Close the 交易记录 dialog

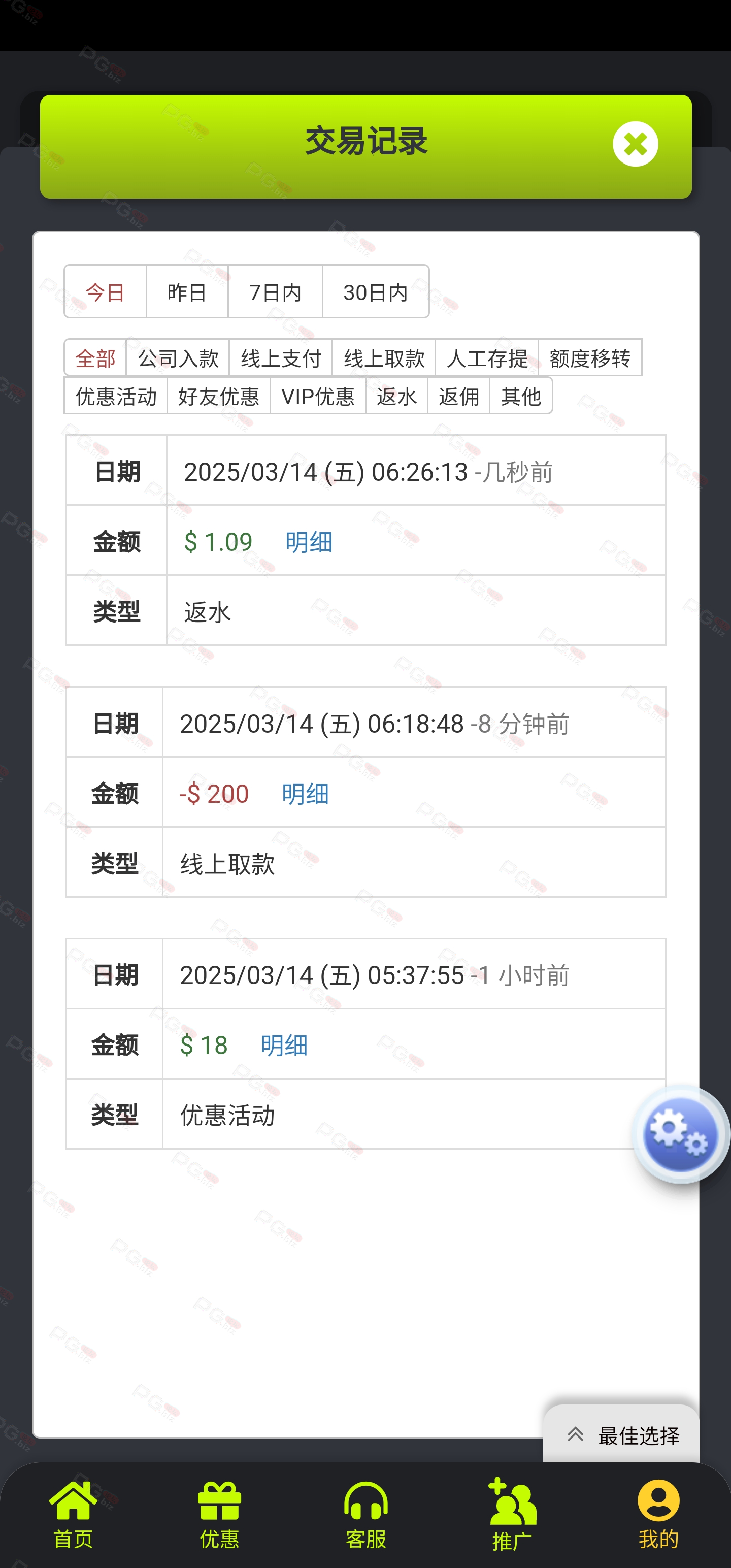point(635,144)
